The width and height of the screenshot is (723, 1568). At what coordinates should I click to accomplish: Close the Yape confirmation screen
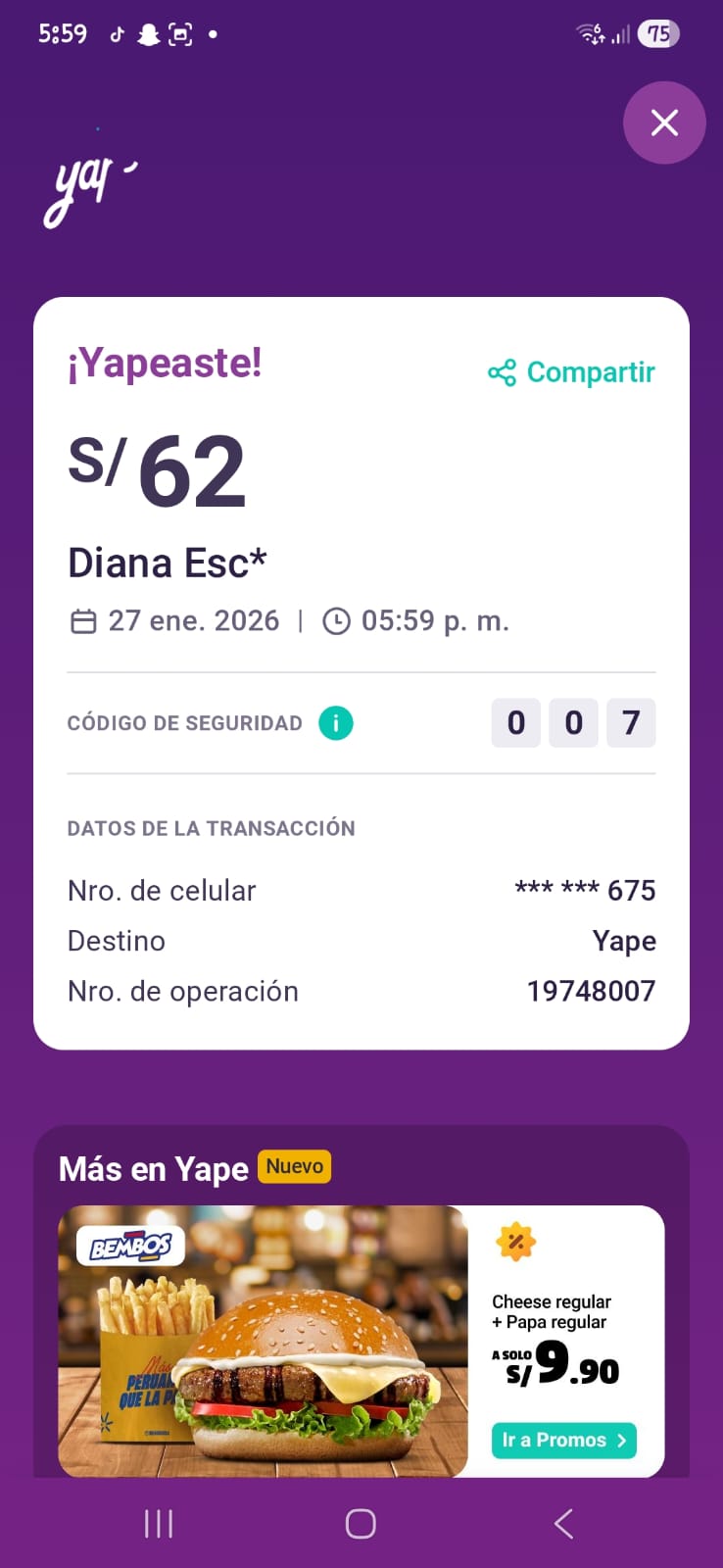(664, 122)
